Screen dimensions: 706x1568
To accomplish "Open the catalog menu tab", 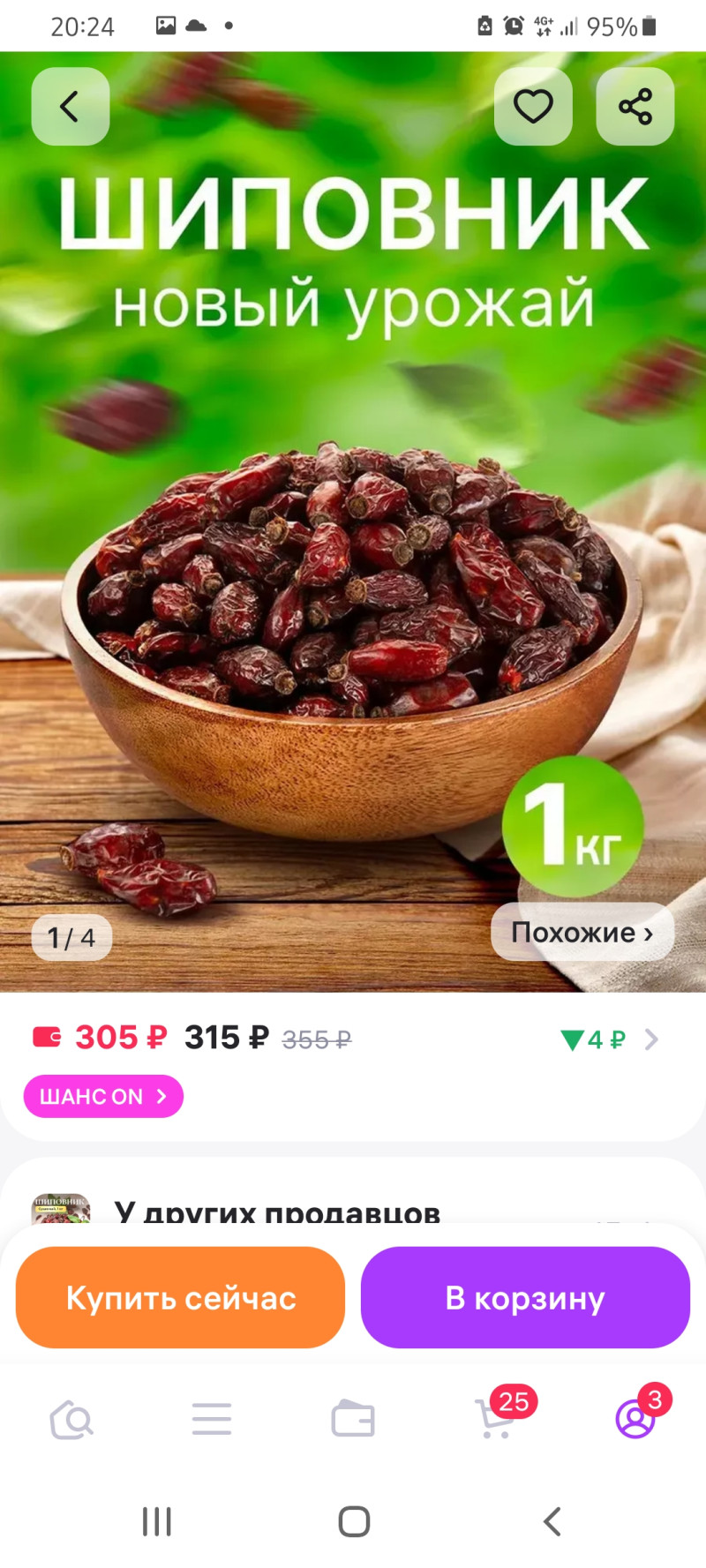I will pyautogui.click(x=212, y=1420).
